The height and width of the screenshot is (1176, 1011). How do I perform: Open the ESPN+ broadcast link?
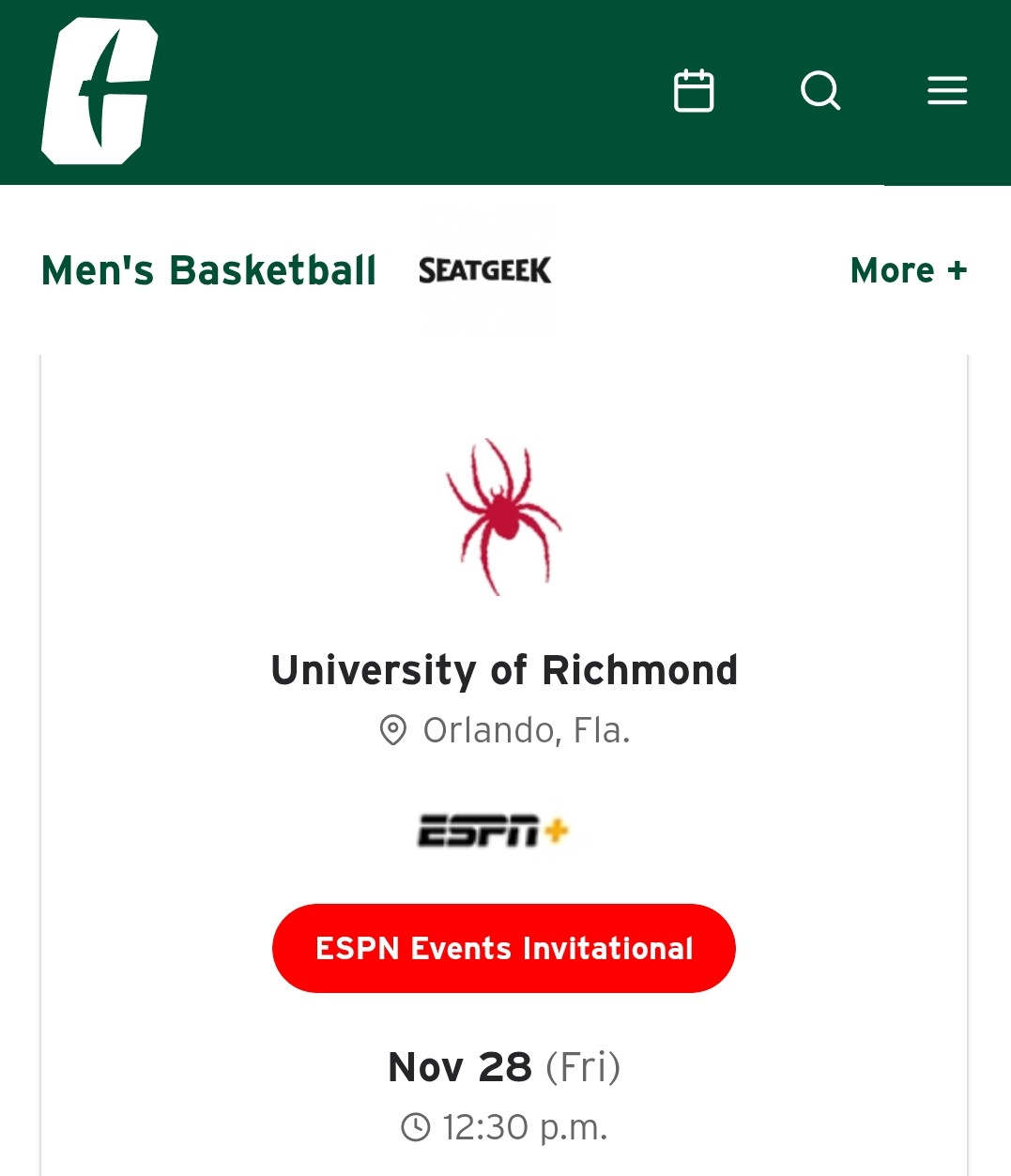494,831
